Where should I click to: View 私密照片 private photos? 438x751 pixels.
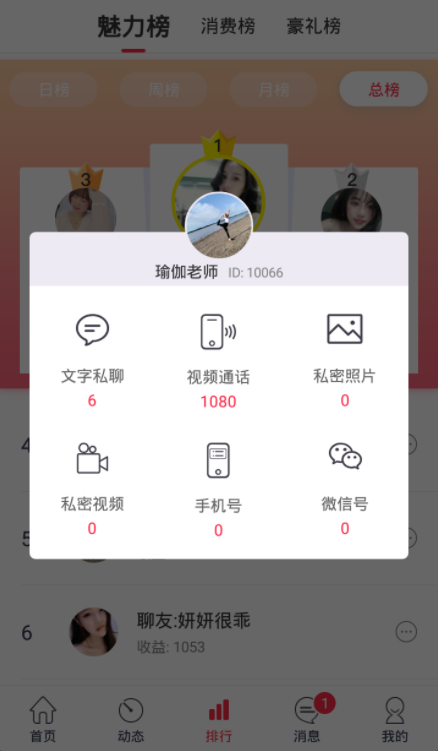tap(345, 360)
